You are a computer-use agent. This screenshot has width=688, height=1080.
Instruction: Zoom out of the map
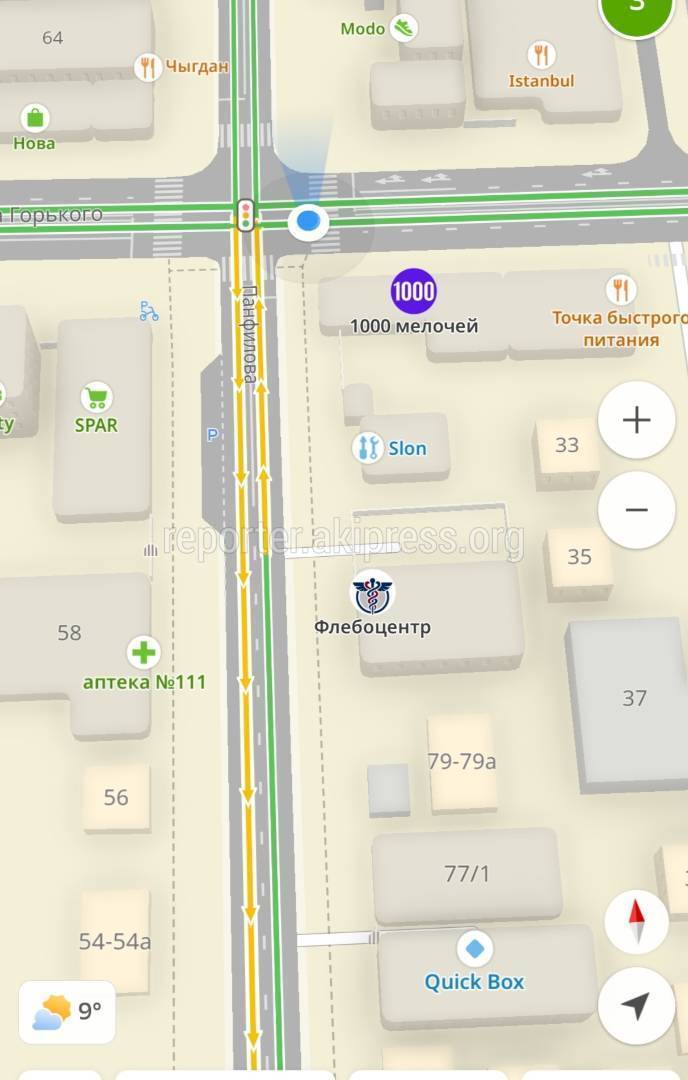click(636, 510)
